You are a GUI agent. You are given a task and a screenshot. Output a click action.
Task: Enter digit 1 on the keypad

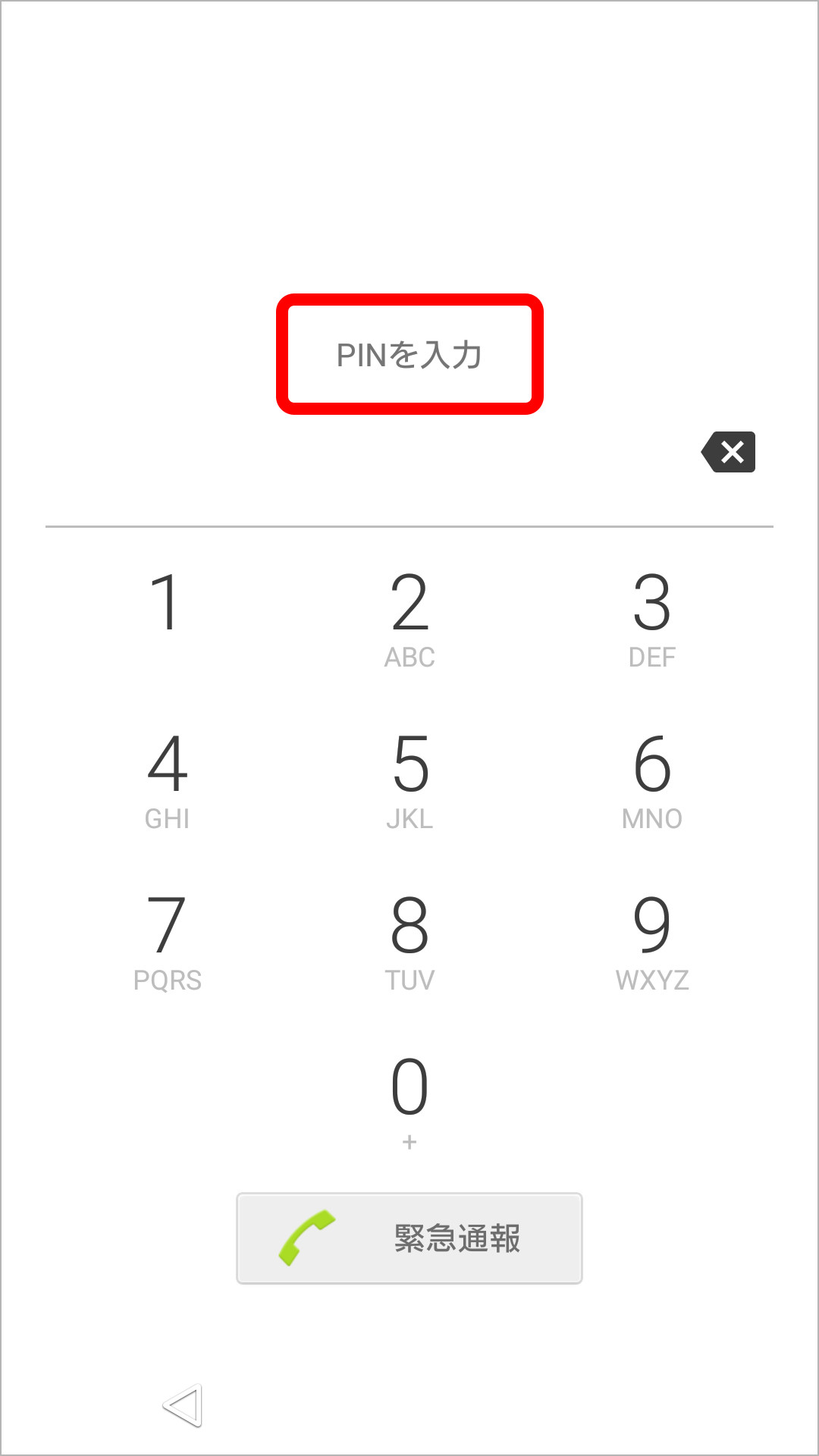coord(166,614)
